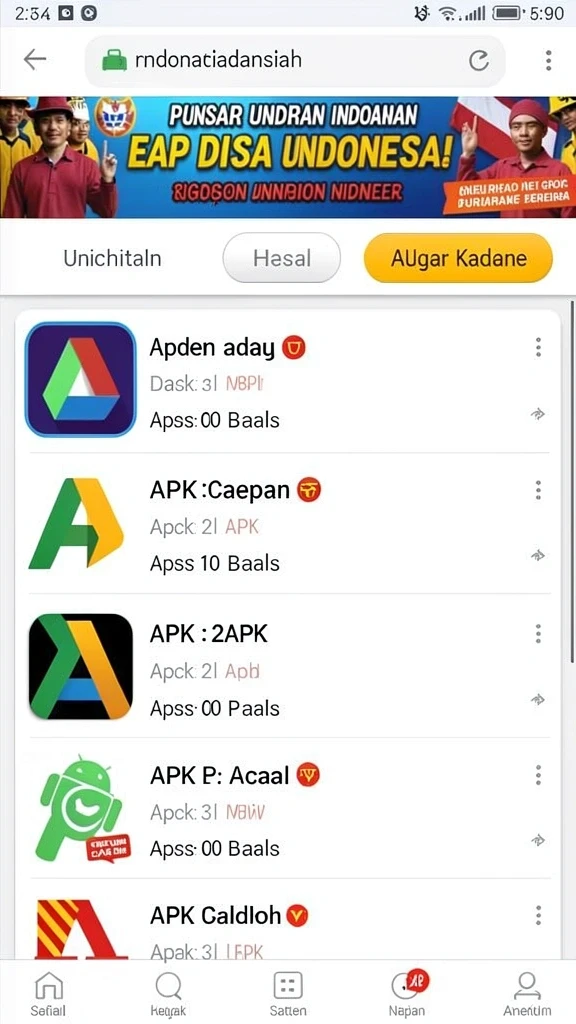Tap the Hesal button
The width and height of the screenshot is (576, 1024).
(281, 258)
